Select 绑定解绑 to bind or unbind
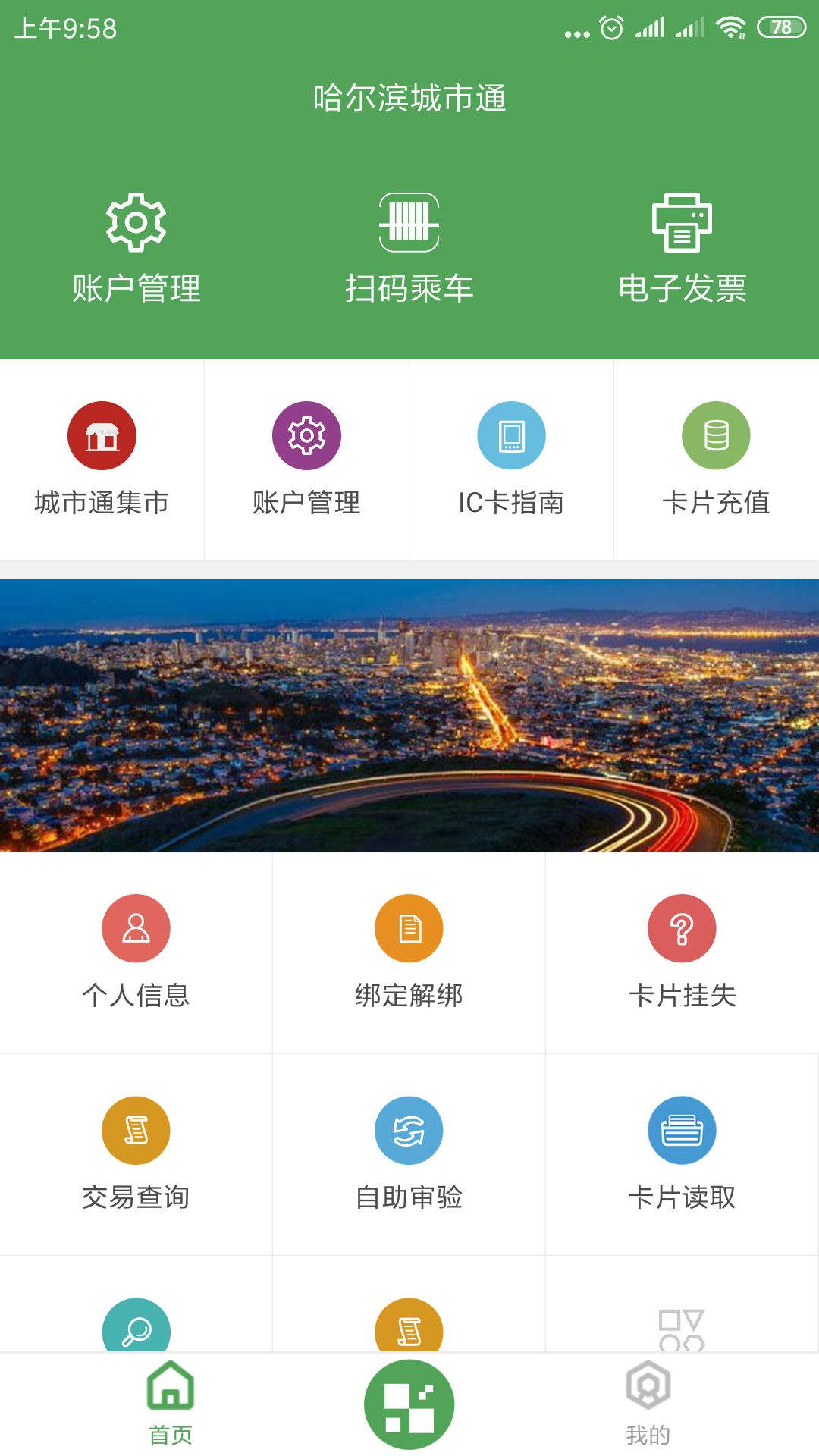The image size is (819, 1456). 409,952
